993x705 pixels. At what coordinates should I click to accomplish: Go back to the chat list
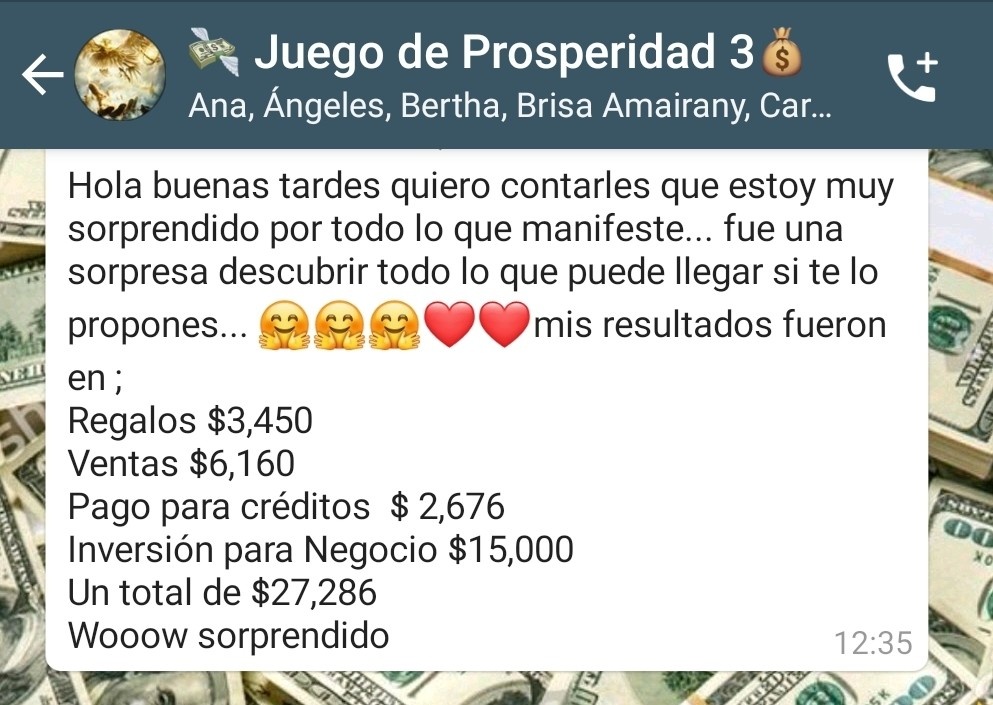pos(41,76)
